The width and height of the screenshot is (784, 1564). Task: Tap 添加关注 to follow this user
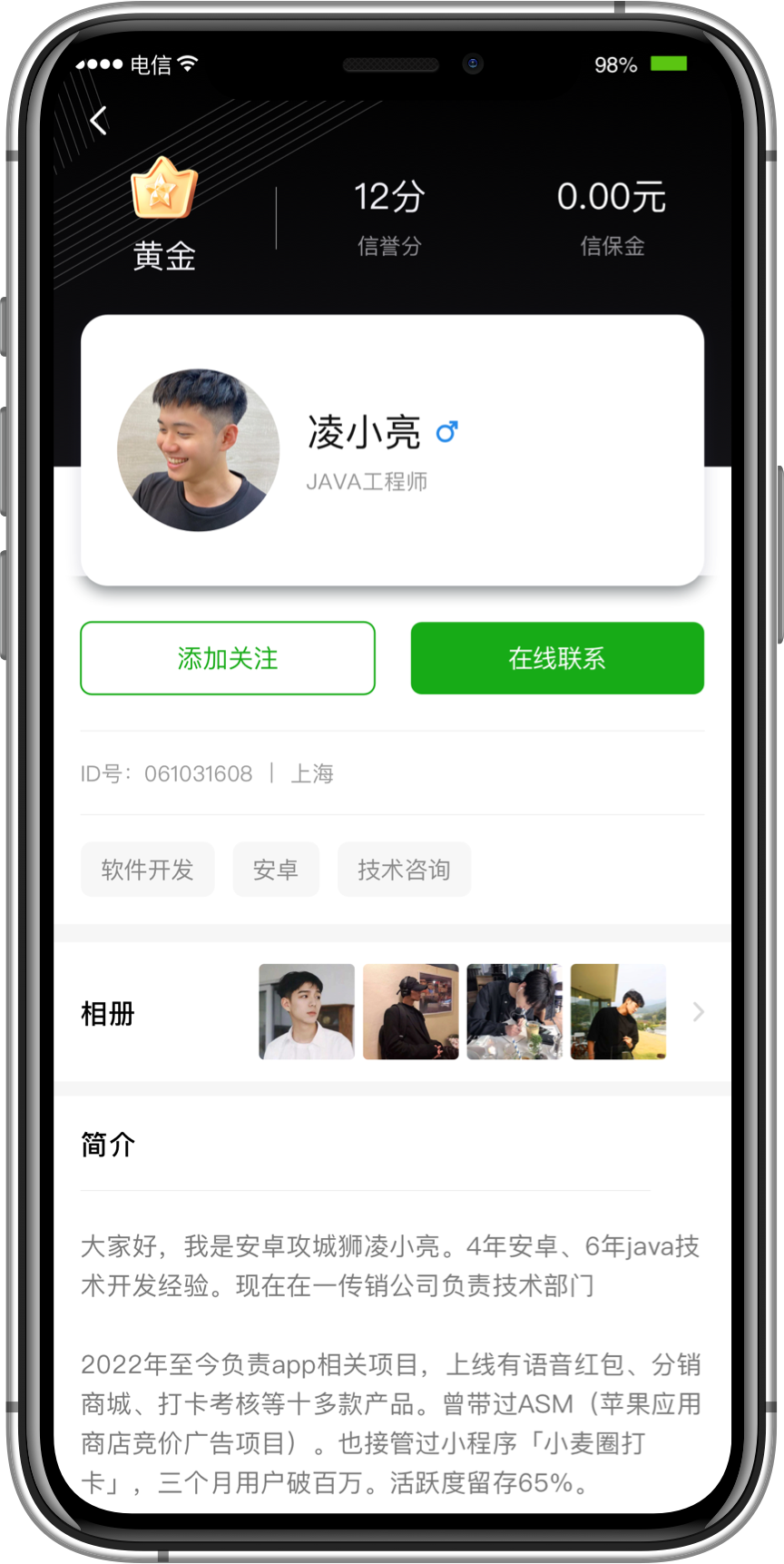click(x=228, y=658)
